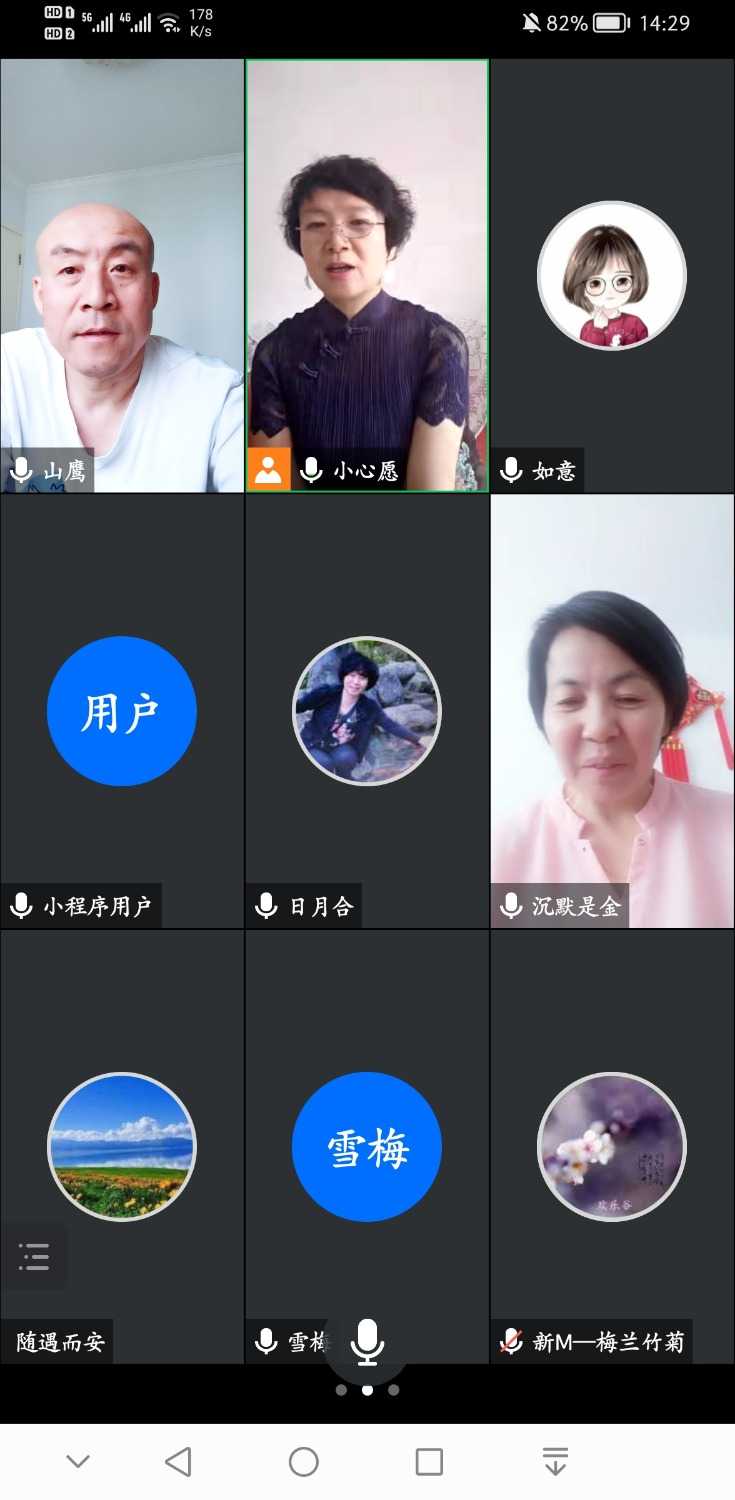Tap the middle page indicator dot

click(x=367, y=1390)
